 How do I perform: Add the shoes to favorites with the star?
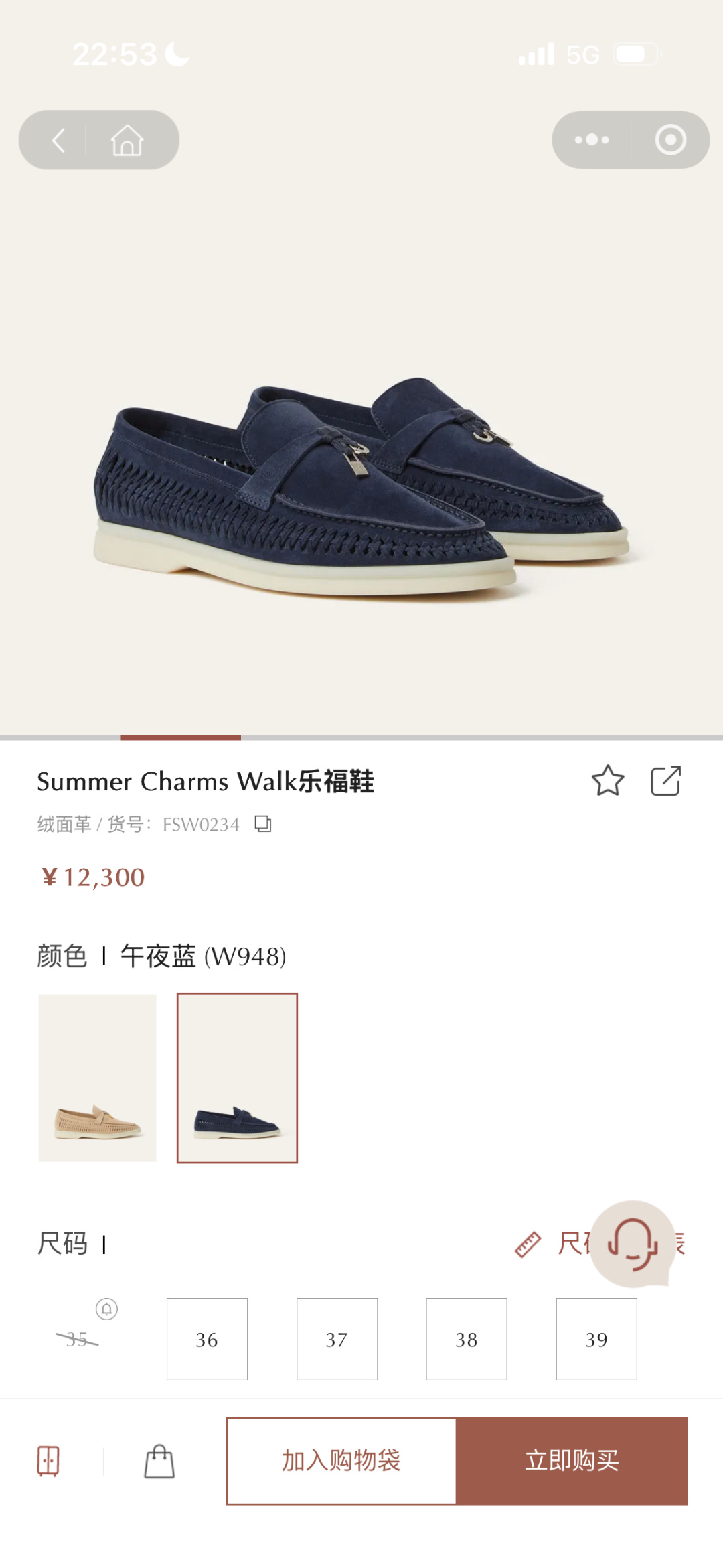[x=608, y=781]
